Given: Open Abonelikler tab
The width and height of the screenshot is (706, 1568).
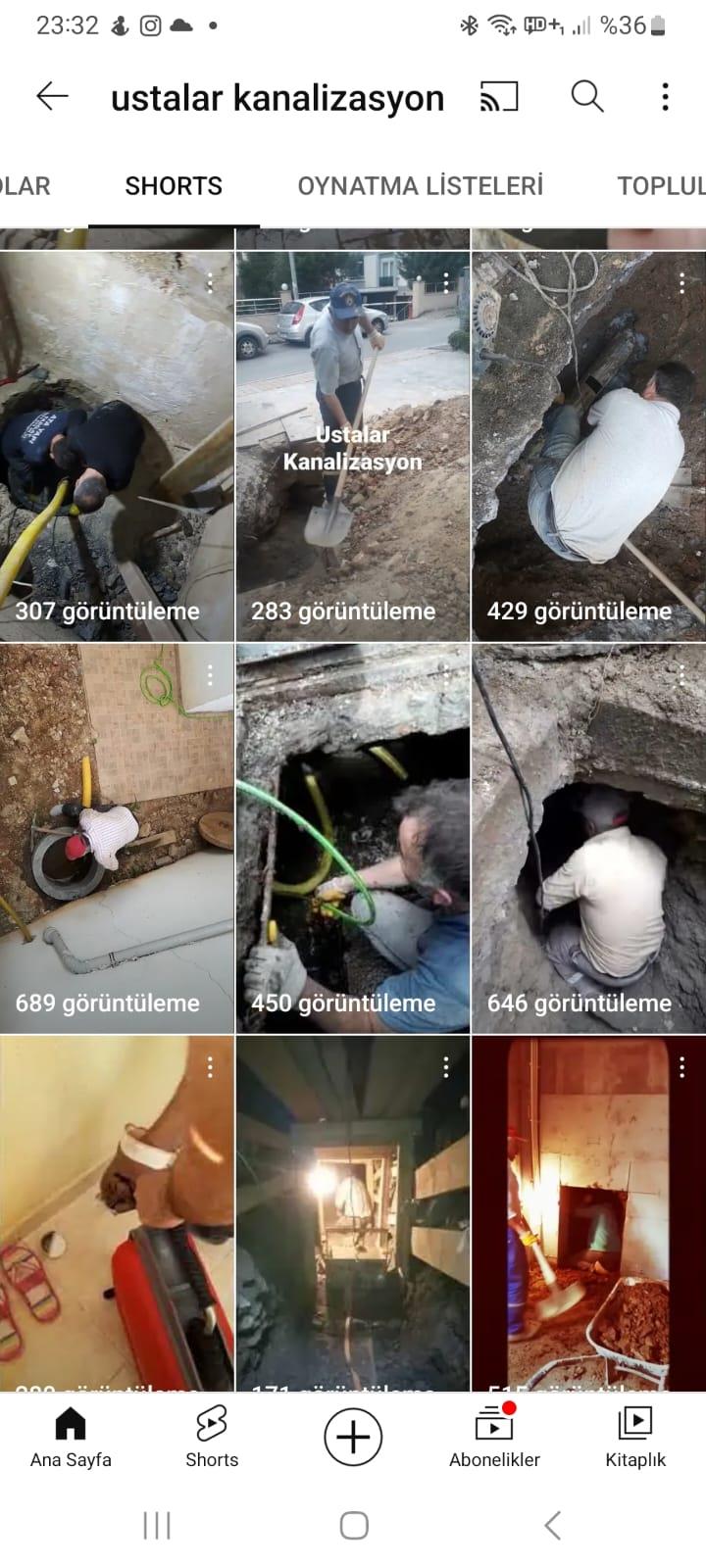Looking at the screenshot, I should [494, 1437].
